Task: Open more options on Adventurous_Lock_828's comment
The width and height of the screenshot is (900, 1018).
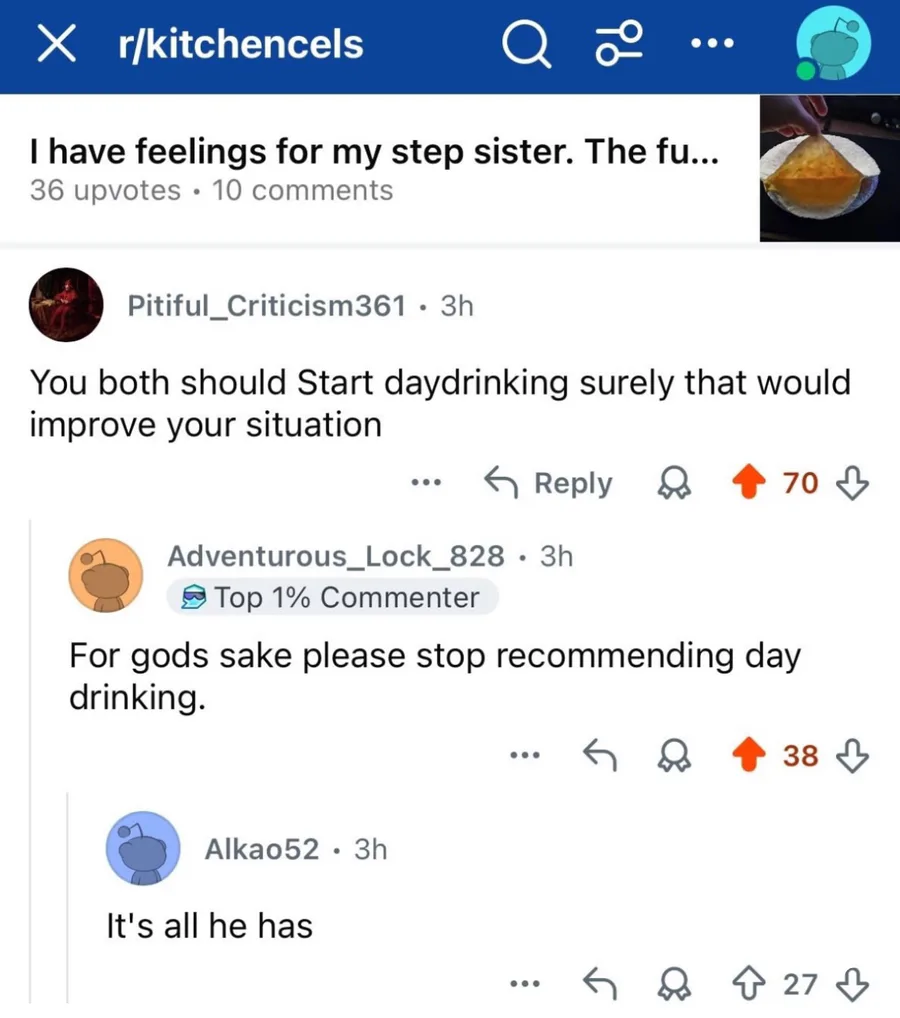Action: tap(523, 756)
